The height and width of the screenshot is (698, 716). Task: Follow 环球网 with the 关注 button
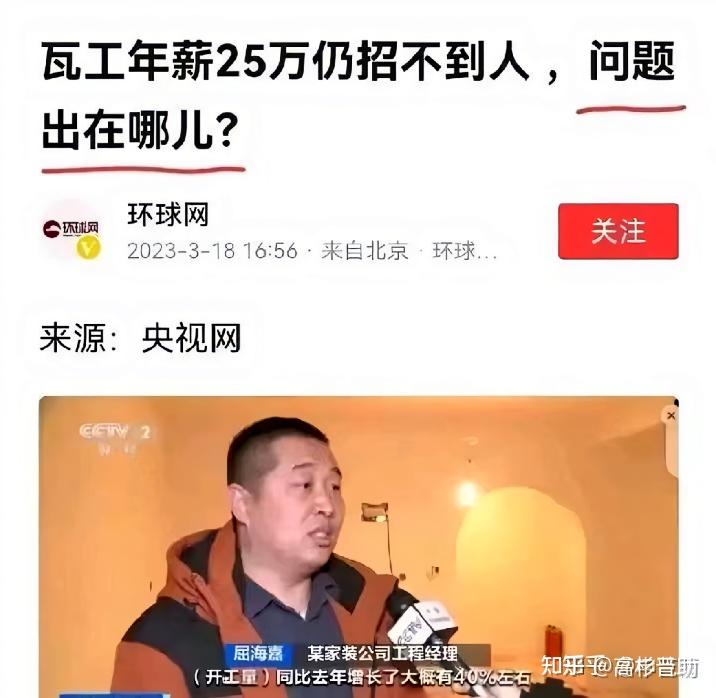[618, 231]
